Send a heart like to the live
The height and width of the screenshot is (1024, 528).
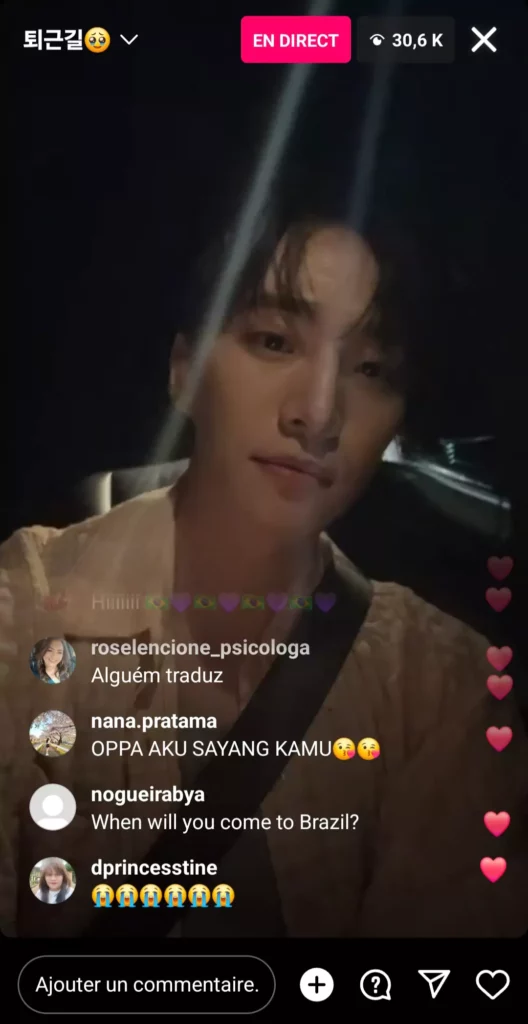click(492, 984)
